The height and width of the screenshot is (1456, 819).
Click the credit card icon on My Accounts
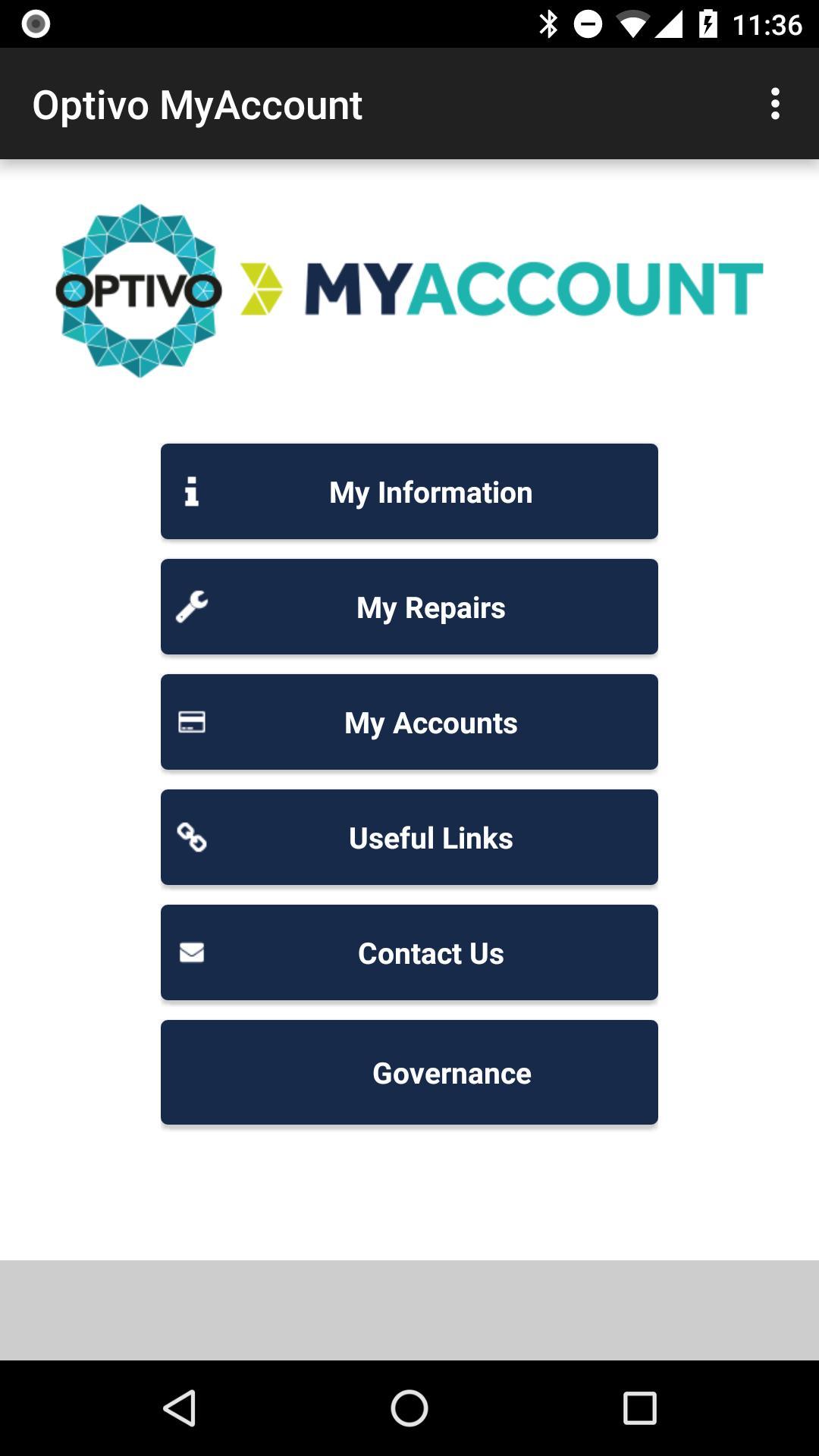(192, 722)
